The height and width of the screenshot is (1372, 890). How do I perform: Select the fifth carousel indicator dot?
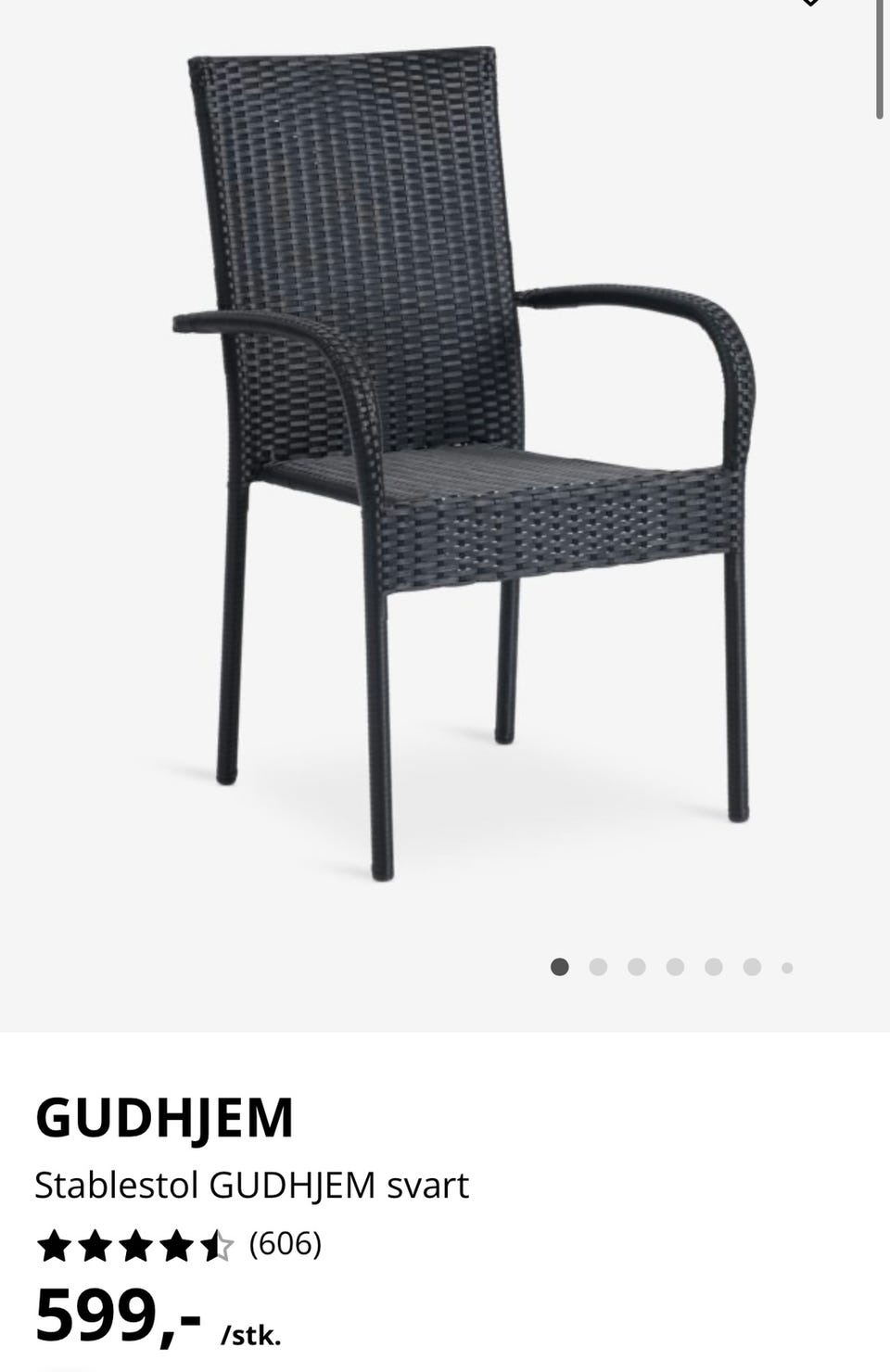click(x=713, y=966)
